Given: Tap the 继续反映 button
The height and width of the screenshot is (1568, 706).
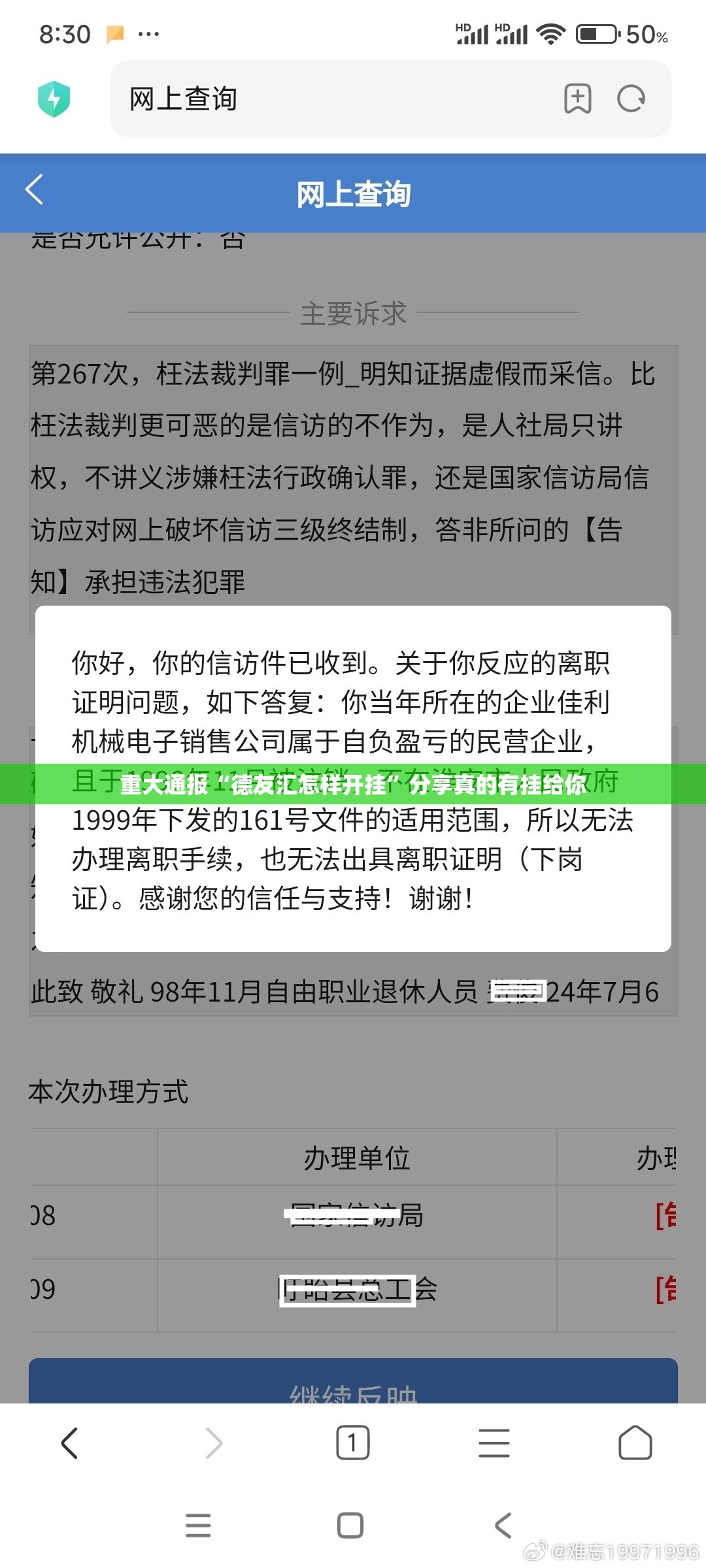Looking at the screenshot, I should [x=353, y=1384].
